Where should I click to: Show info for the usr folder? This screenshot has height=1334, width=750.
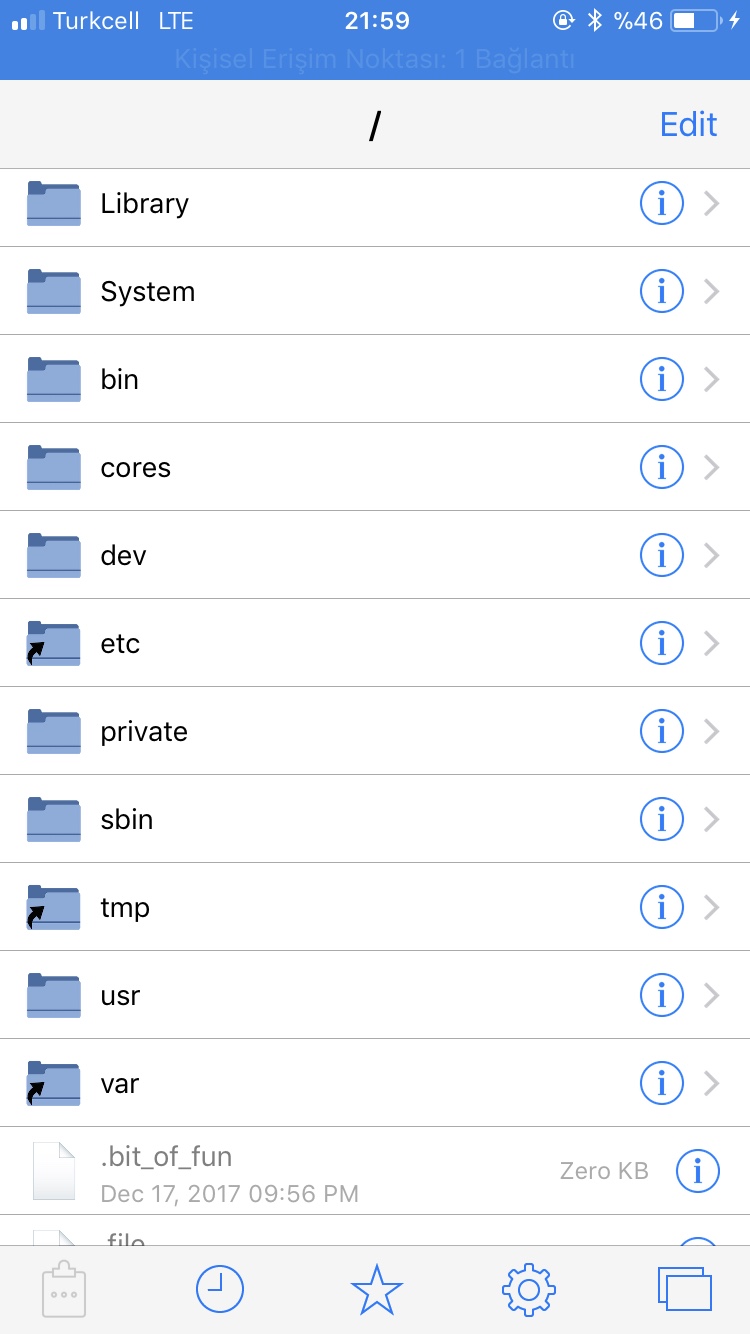pos(661,996)
